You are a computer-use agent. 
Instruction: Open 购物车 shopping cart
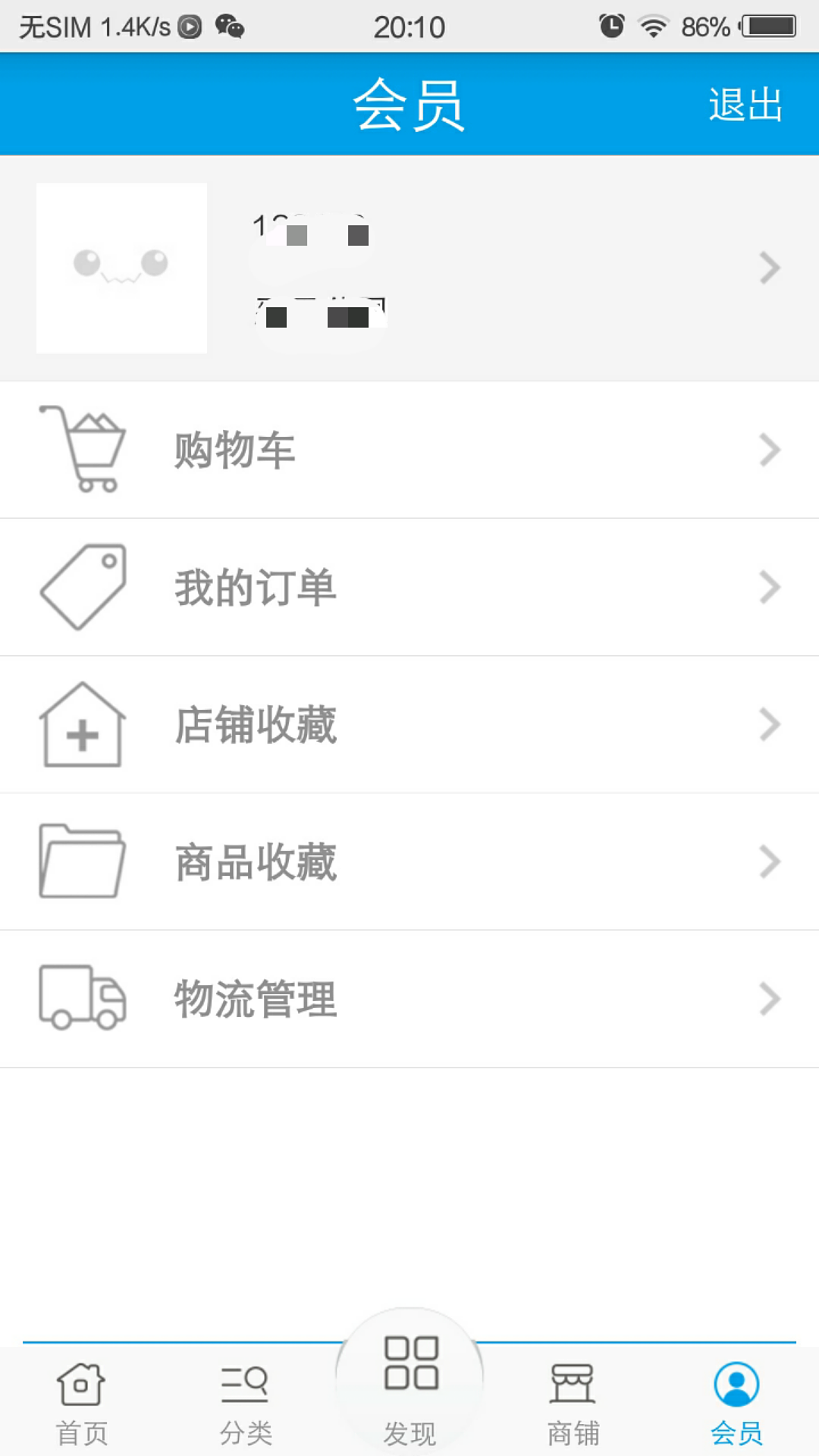point(409,450)
